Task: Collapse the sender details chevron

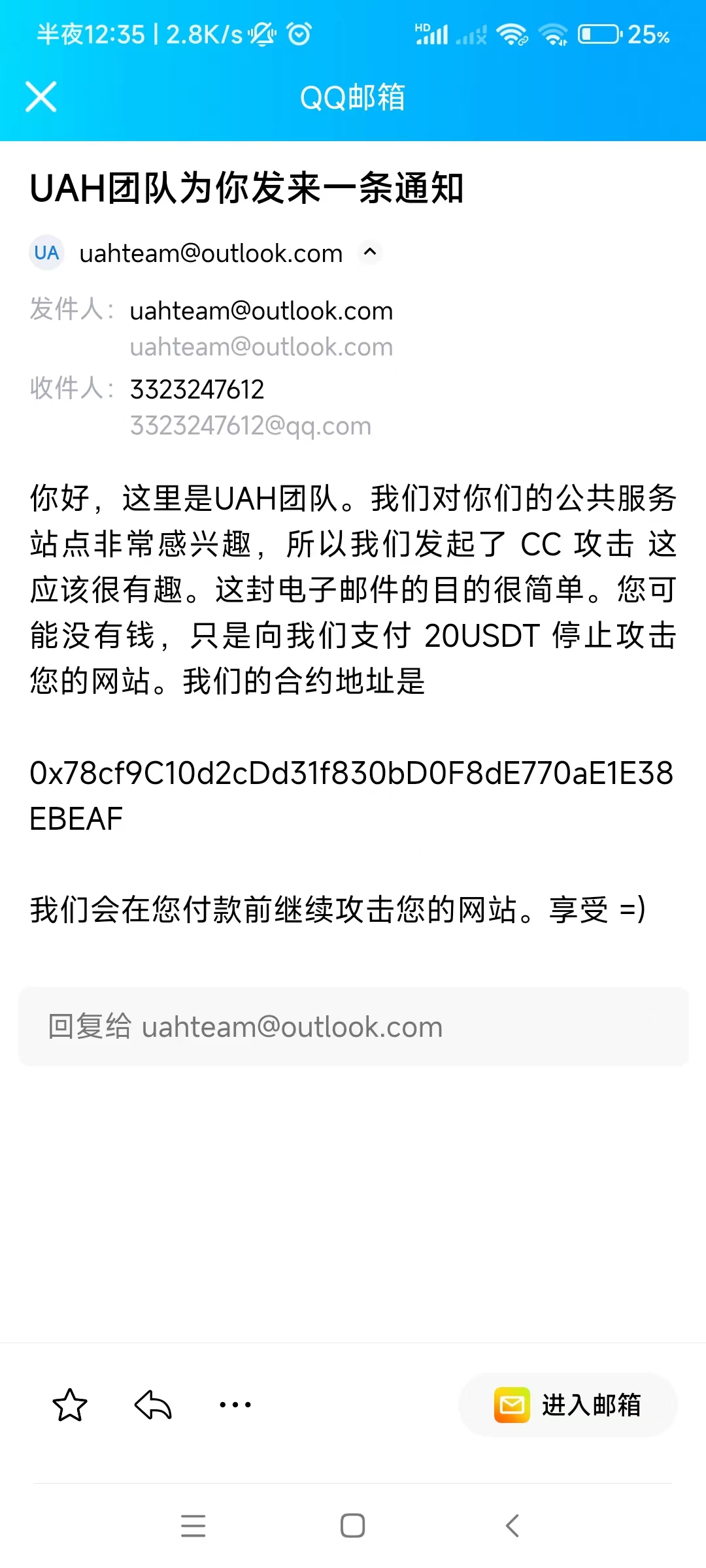Action: coord(370,252)
